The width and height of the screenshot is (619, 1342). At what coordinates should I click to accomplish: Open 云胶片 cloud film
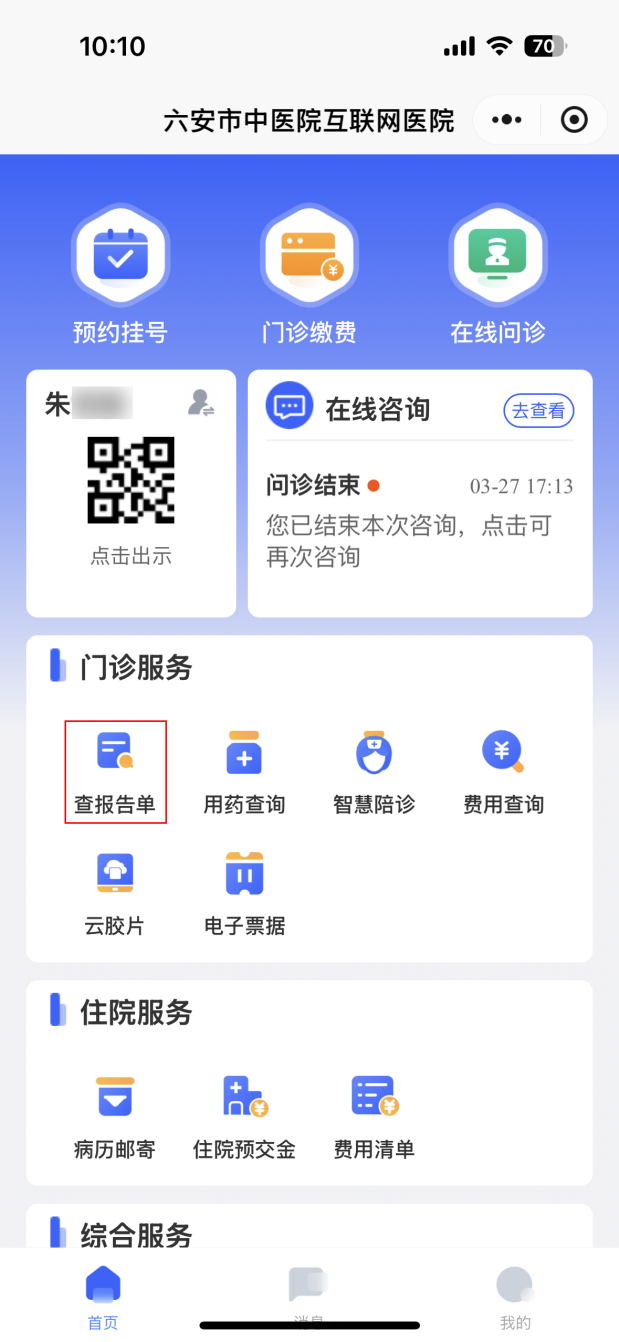point(115,893)
